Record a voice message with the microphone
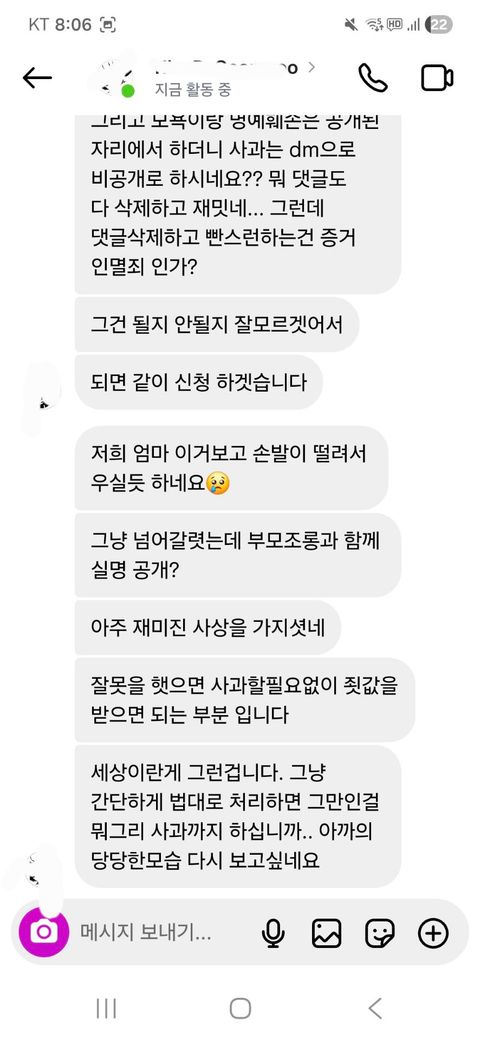Screen dimensions: 480x1040 (273, 933)
